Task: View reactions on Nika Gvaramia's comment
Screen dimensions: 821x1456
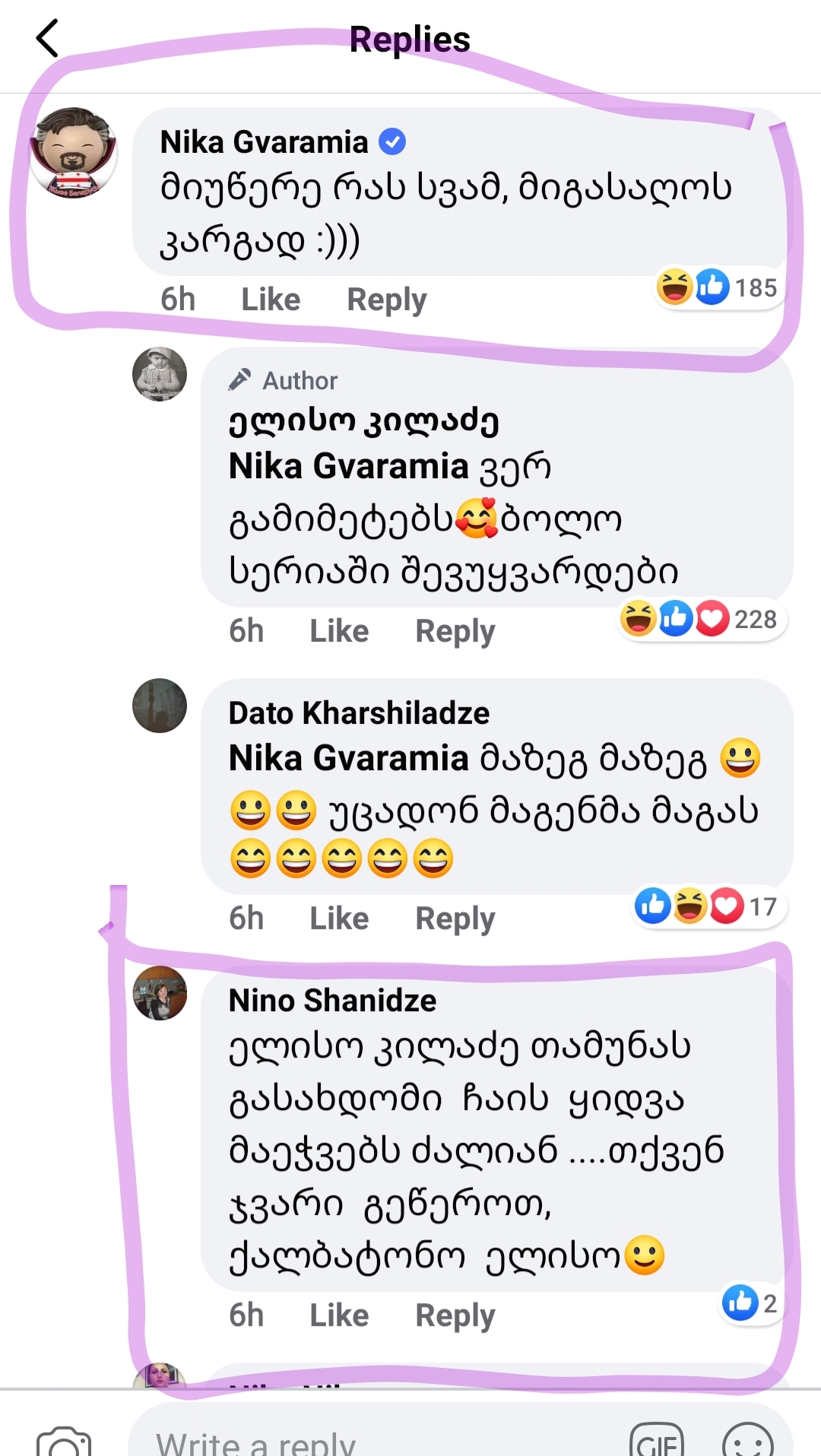Action: click(718, 287)
